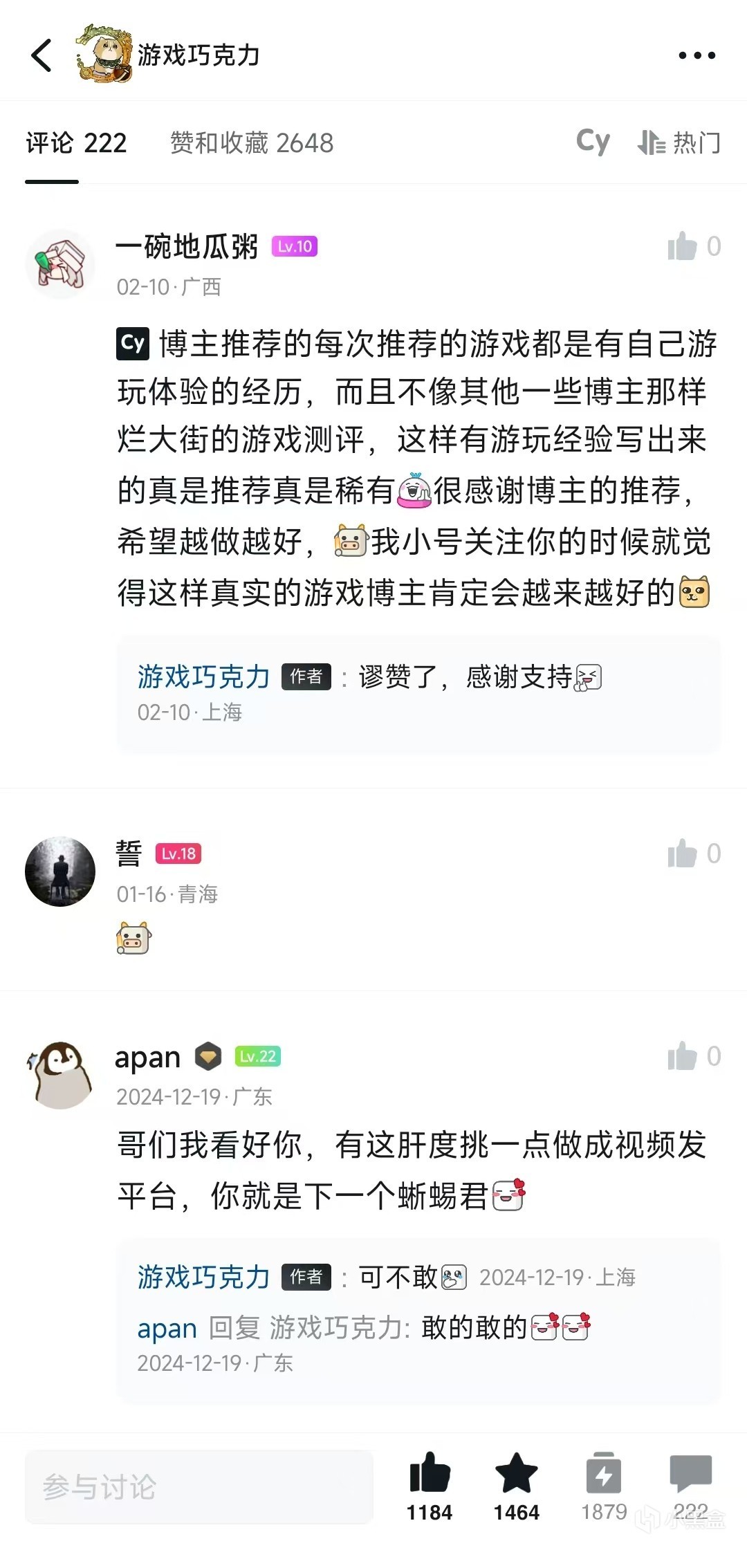This screenshot has height=1568, width=747.
Task: Open 游戏巧克力 author profile in header
Action: coord(104,55)
